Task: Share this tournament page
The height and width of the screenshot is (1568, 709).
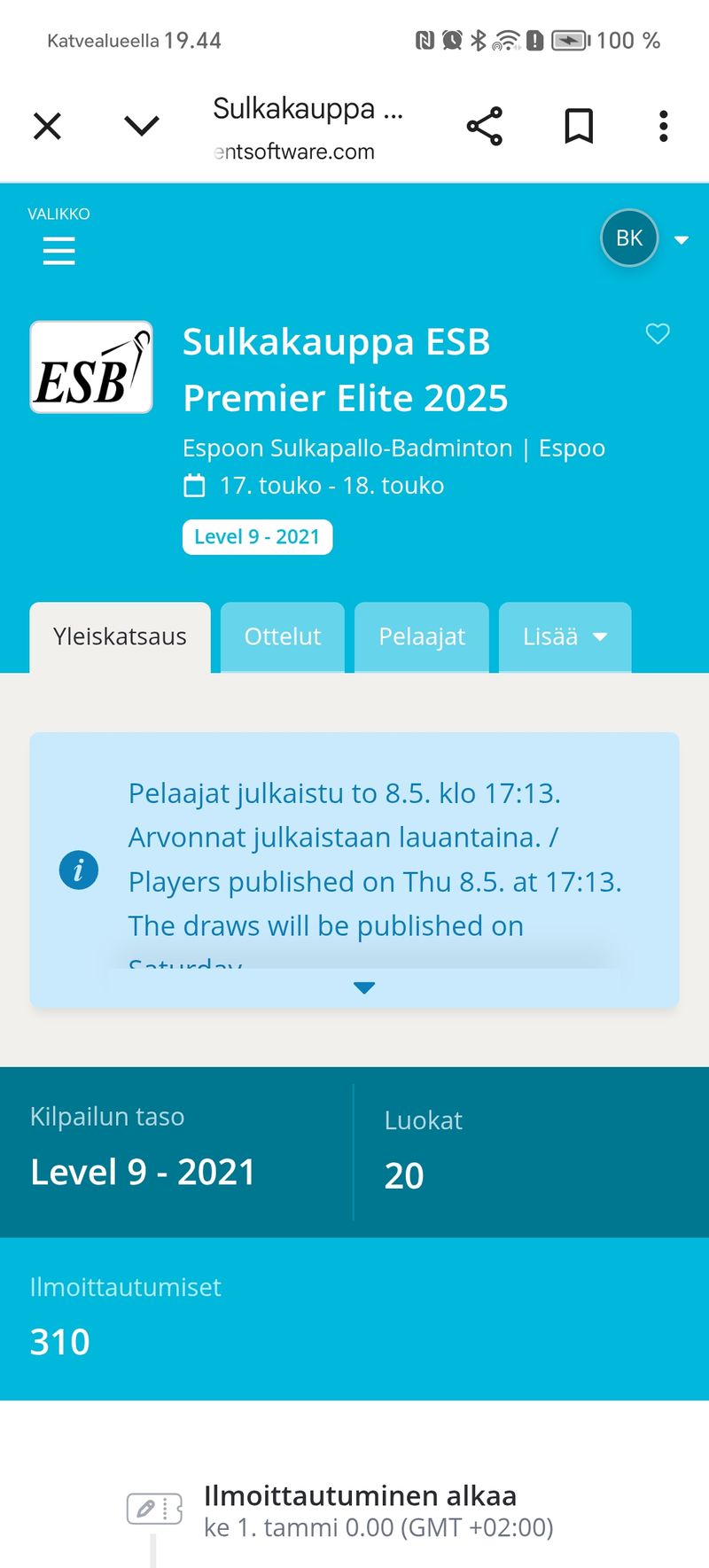Action: click(x=485, y=126)
